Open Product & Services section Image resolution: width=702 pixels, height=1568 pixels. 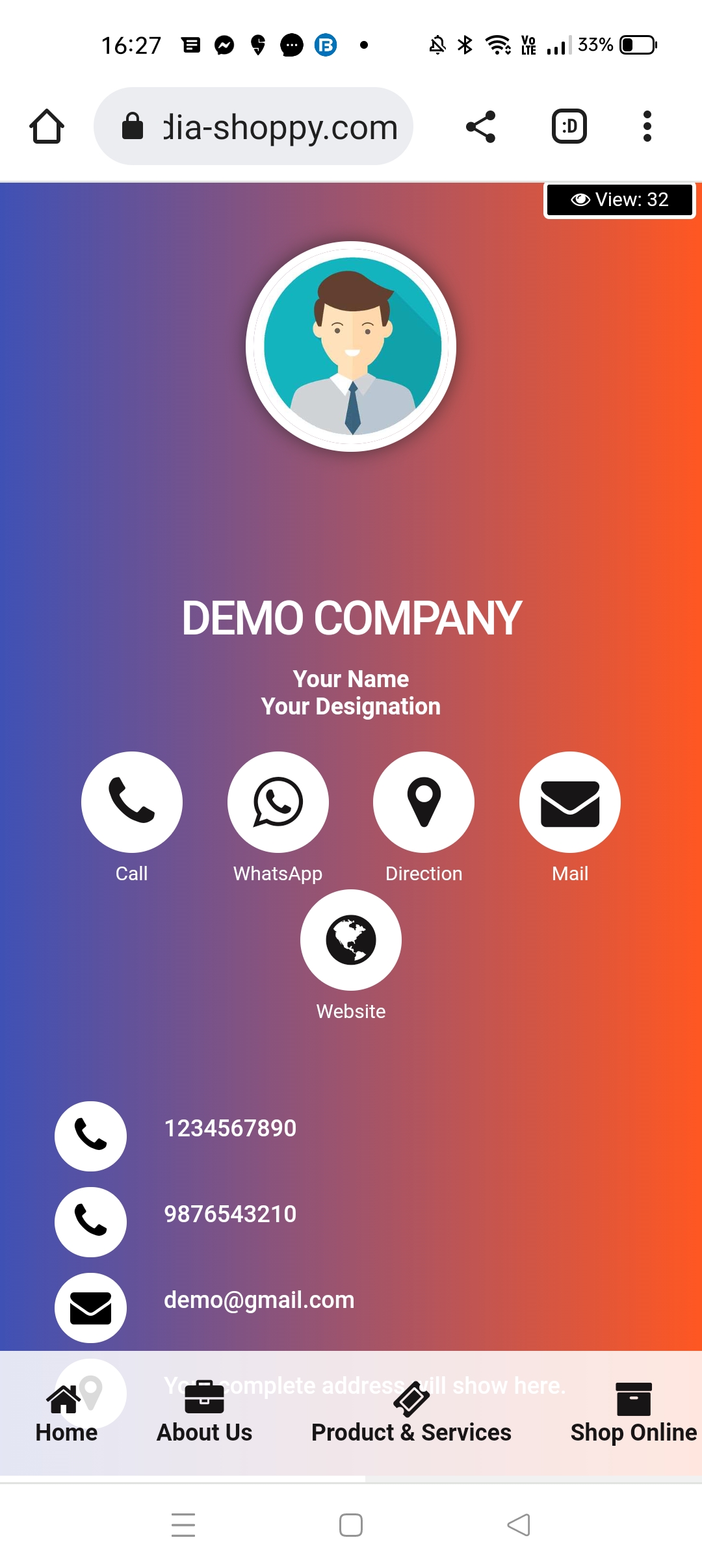[x=411, y=1413]
